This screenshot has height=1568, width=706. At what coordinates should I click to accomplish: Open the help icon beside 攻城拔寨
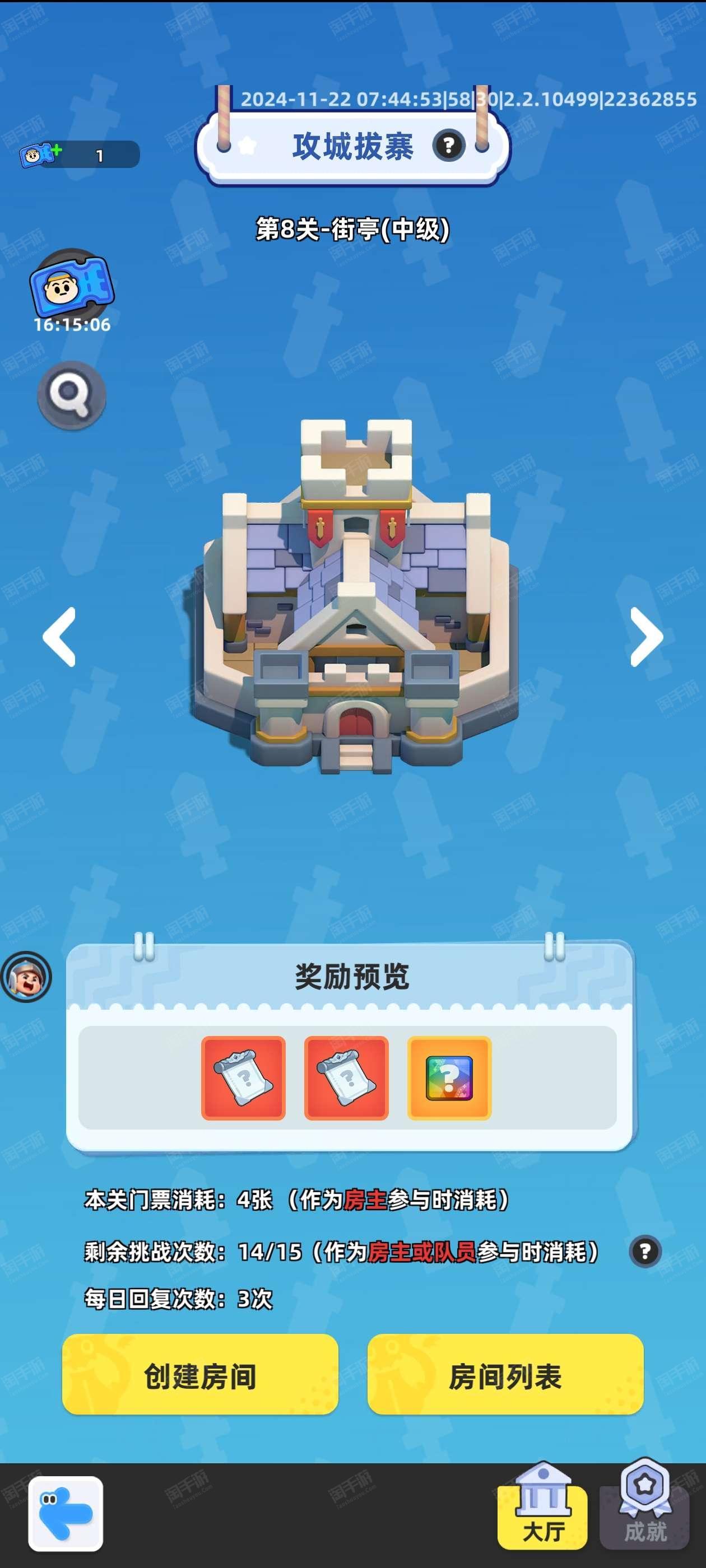449,146
